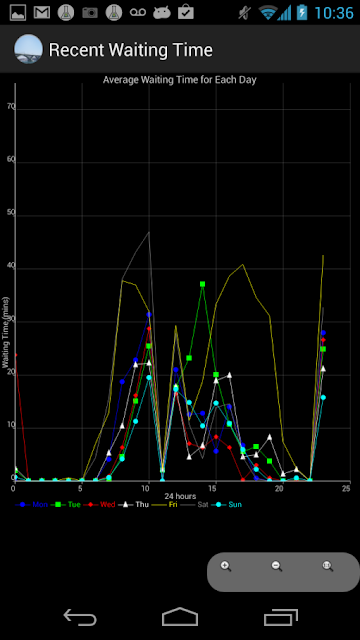360x640 pixels.
Task: Zoom in on the chart
Action: 226,566
